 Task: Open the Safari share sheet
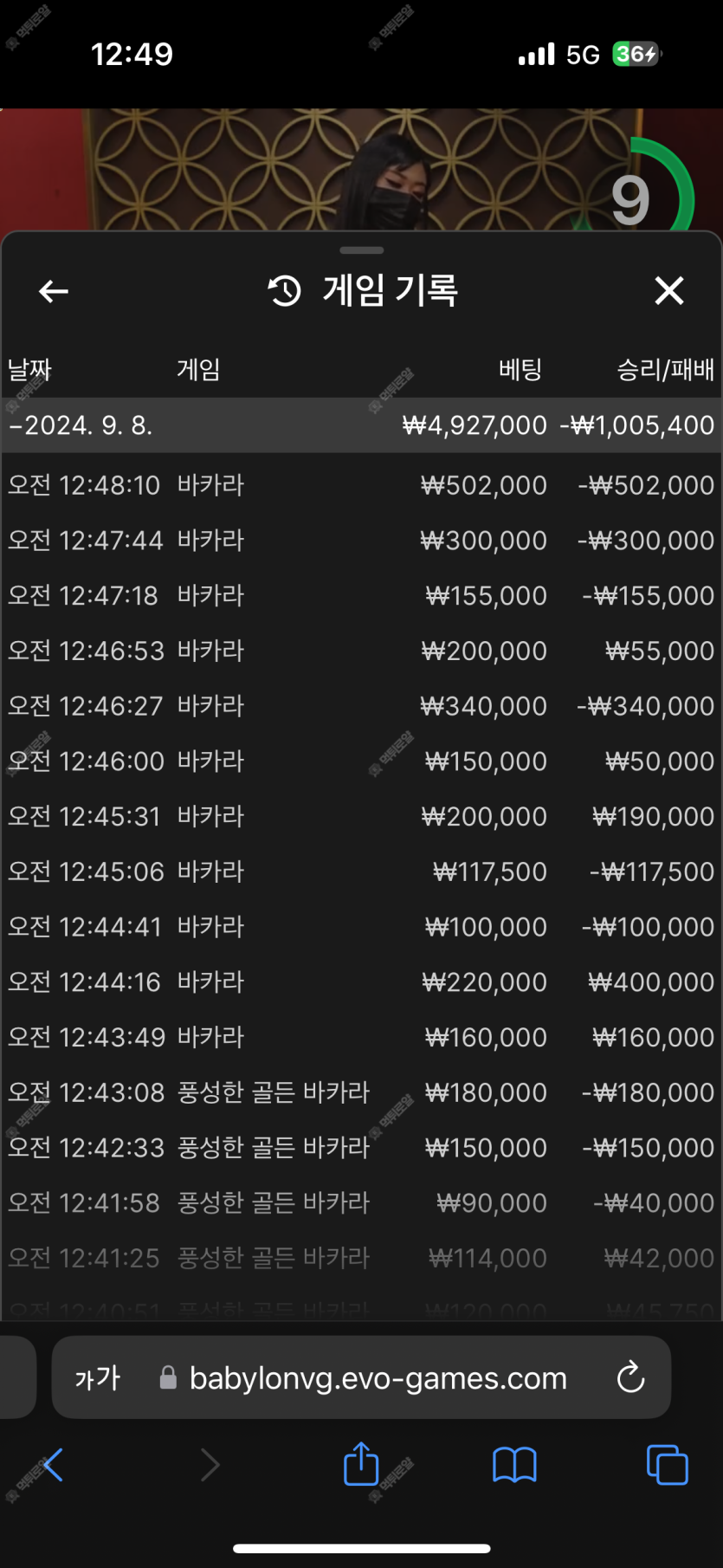361,1464
